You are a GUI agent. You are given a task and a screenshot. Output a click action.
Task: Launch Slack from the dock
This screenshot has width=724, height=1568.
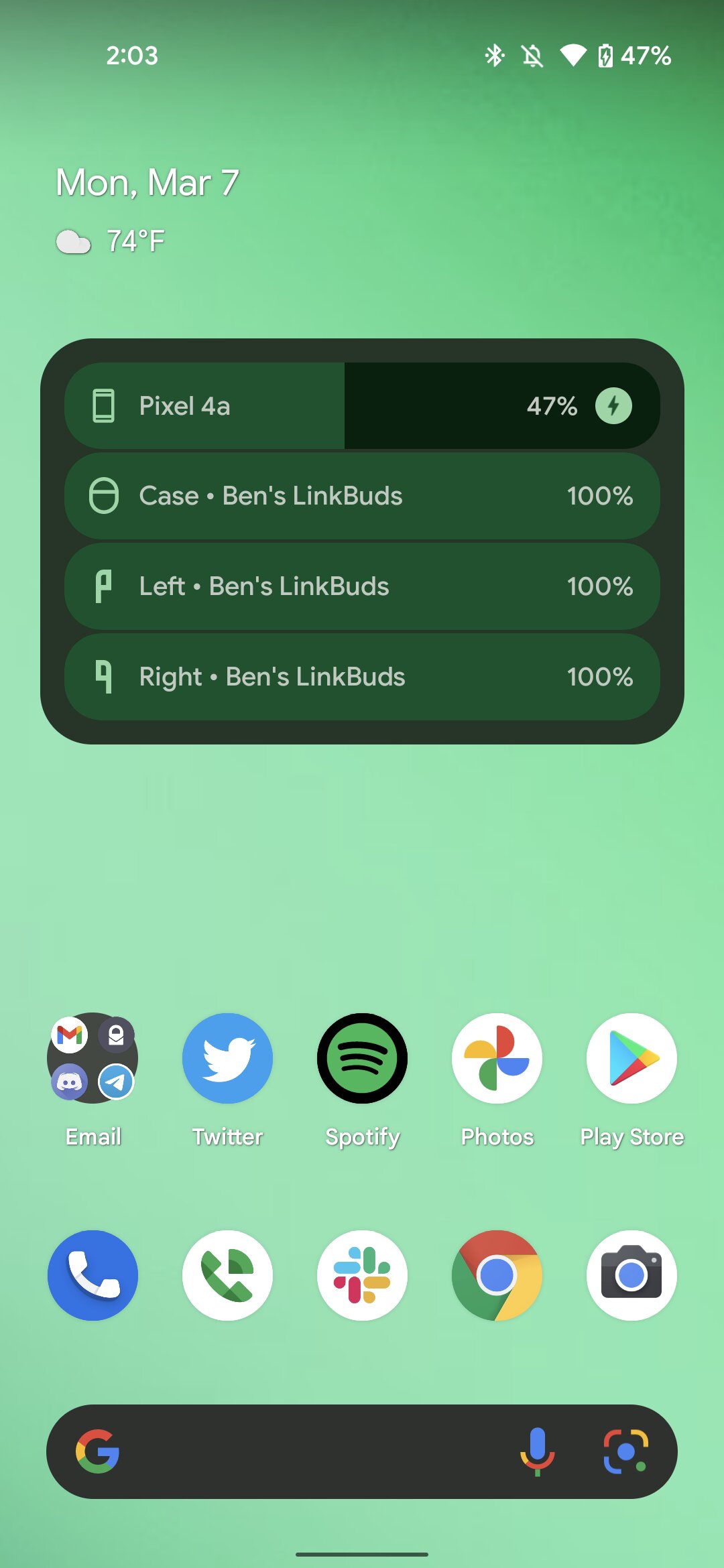point(362,1275)
